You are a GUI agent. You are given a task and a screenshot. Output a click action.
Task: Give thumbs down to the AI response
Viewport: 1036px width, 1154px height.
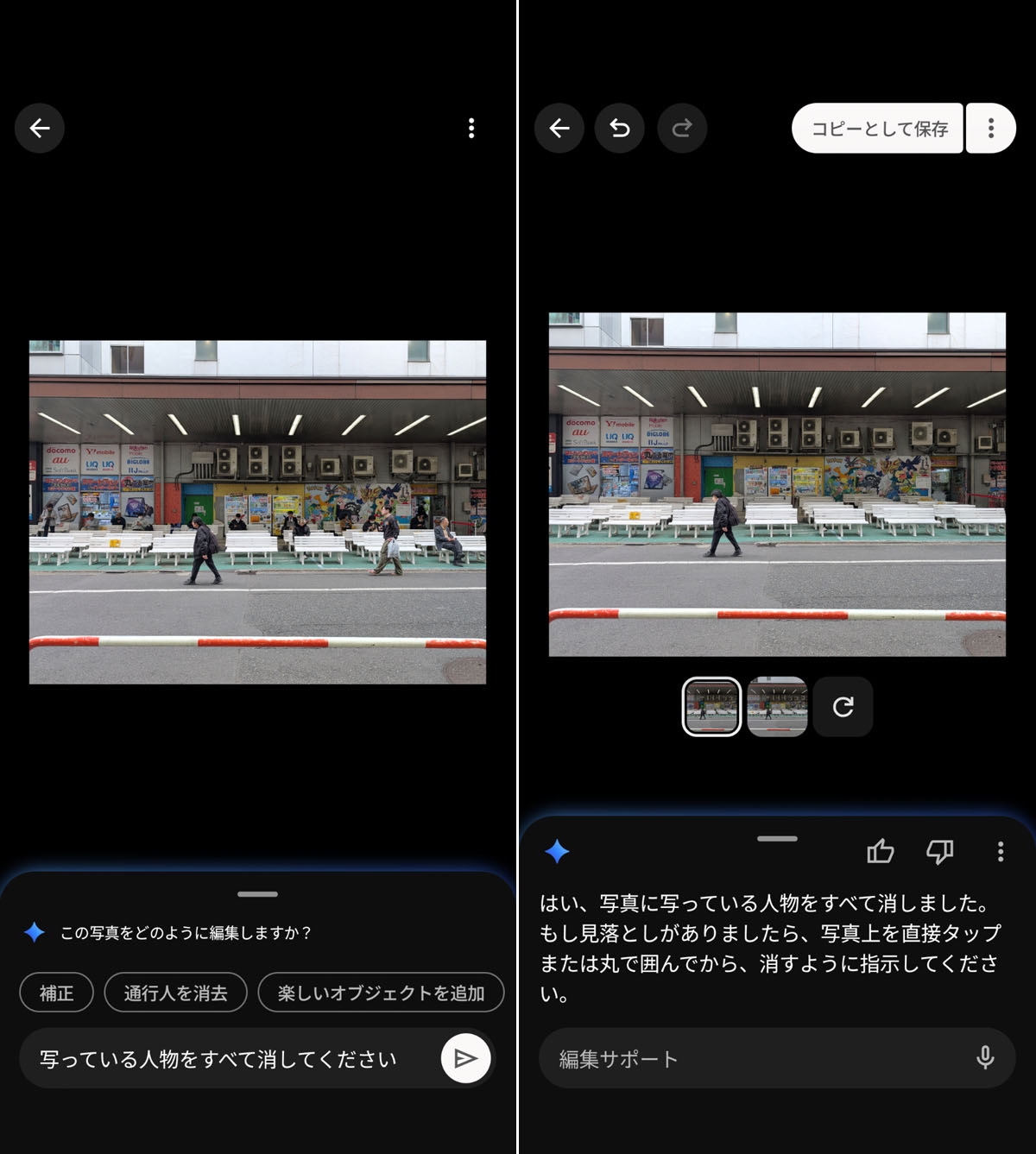tap(939, 852)
